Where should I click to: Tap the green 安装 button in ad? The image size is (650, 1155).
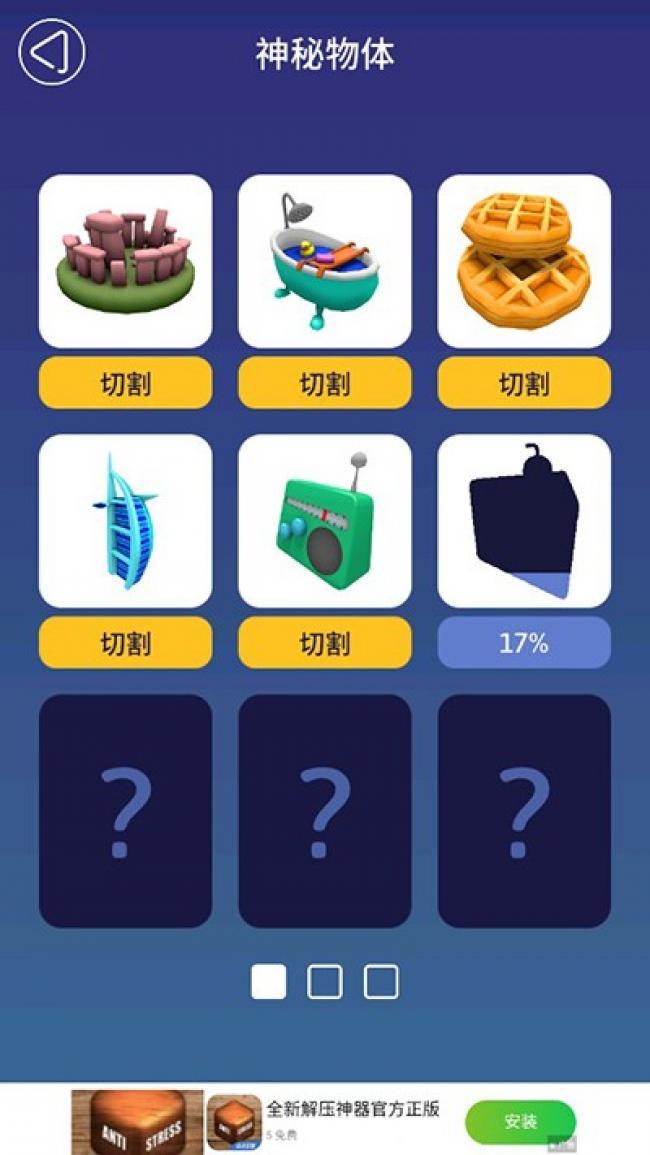[520, 1122]
